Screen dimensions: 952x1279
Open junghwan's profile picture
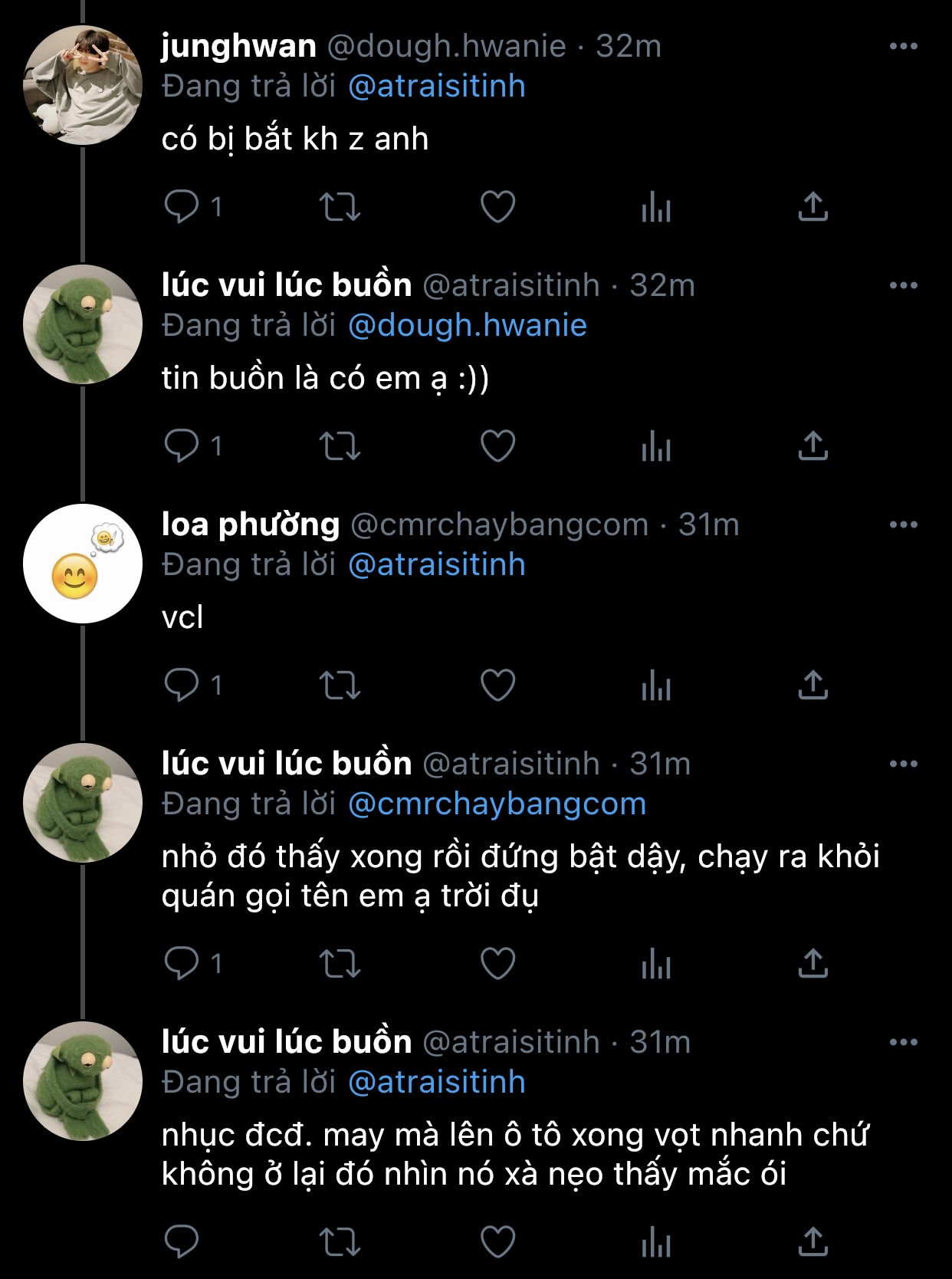(83, 85)
